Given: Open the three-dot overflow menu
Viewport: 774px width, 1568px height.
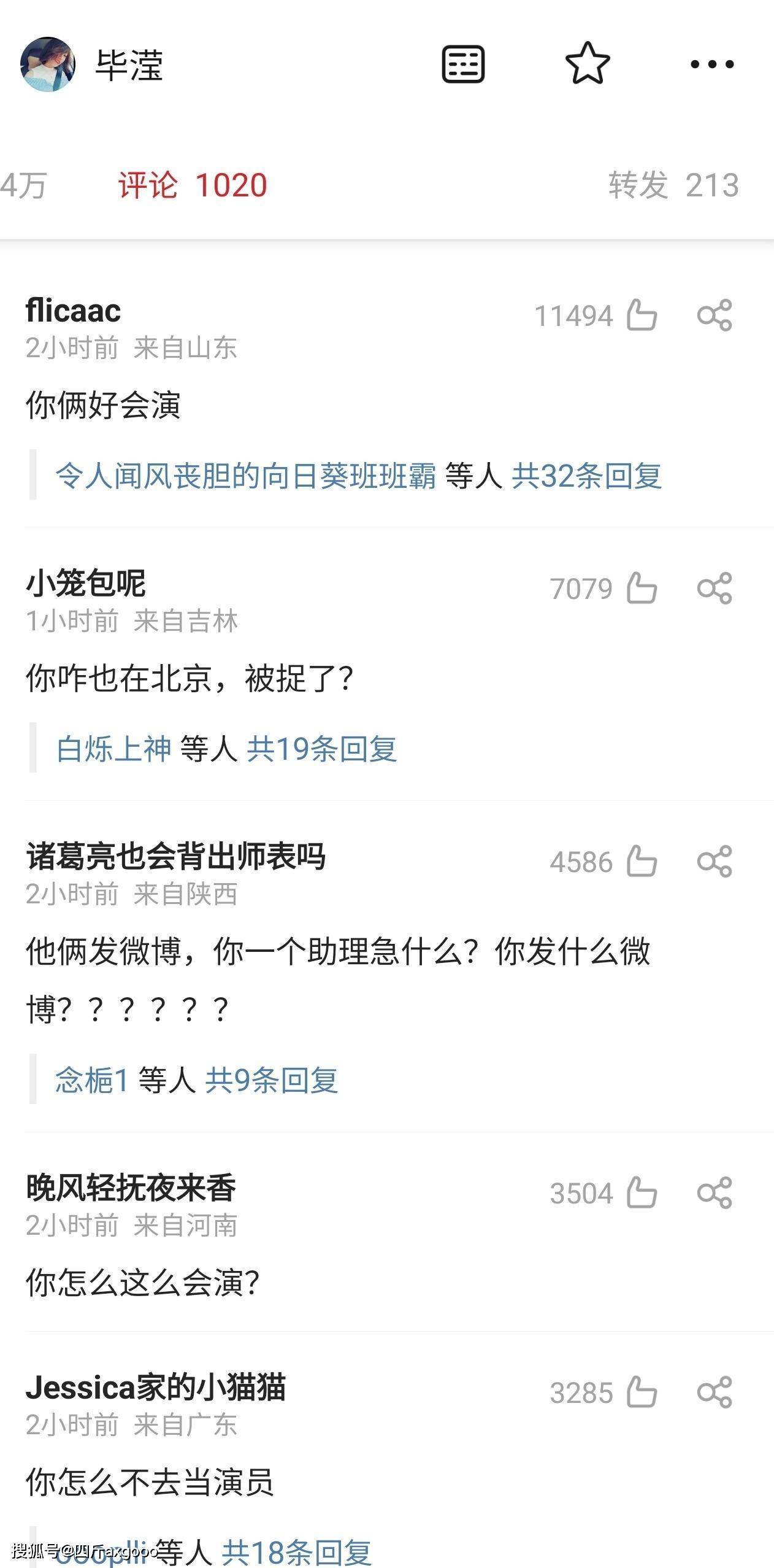Looking at the screenshot, I should coord(711,64).
